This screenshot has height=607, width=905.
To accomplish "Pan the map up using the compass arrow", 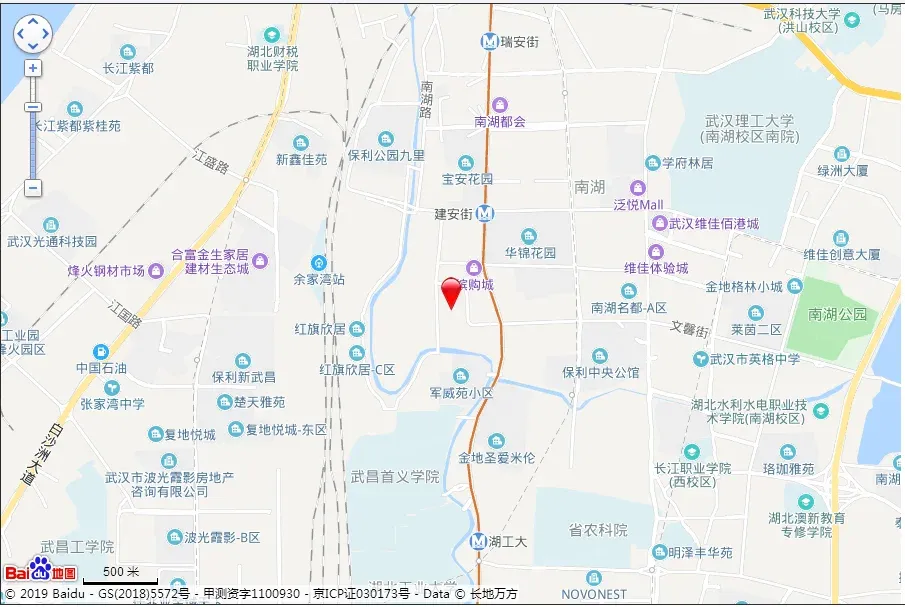I will 33,22.
